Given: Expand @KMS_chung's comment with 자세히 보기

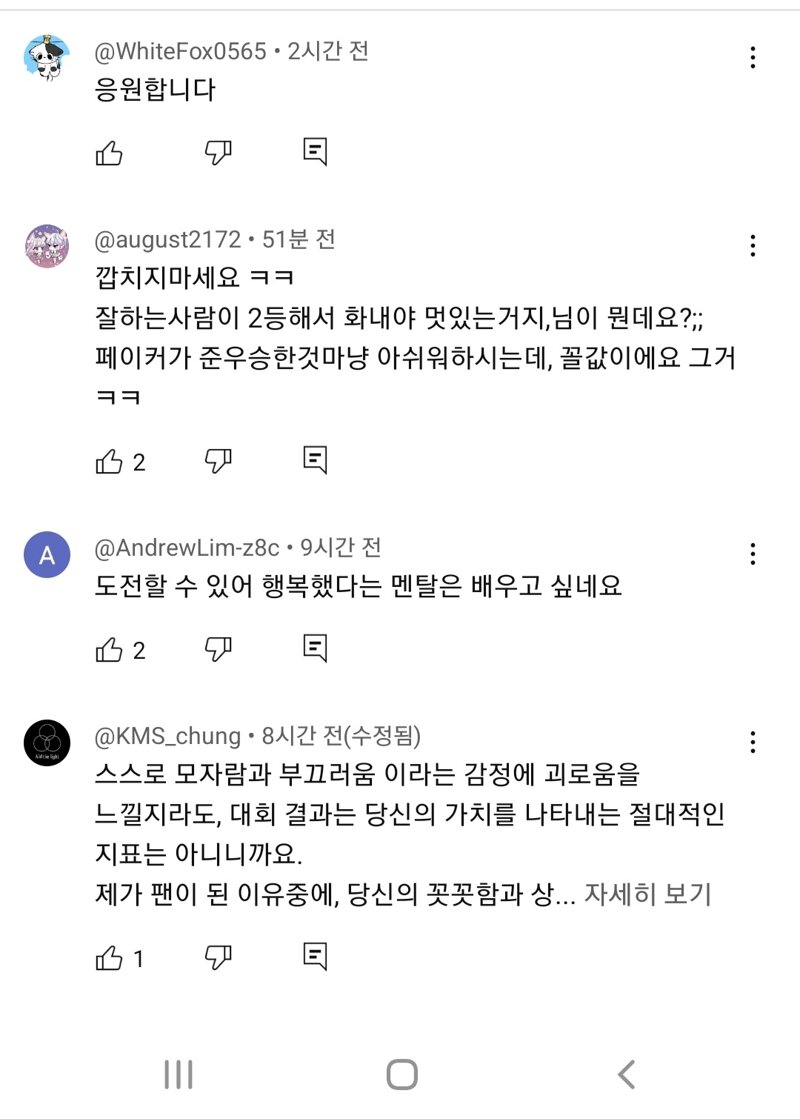Looking at the screenshot, I should (x=647, y=894).
